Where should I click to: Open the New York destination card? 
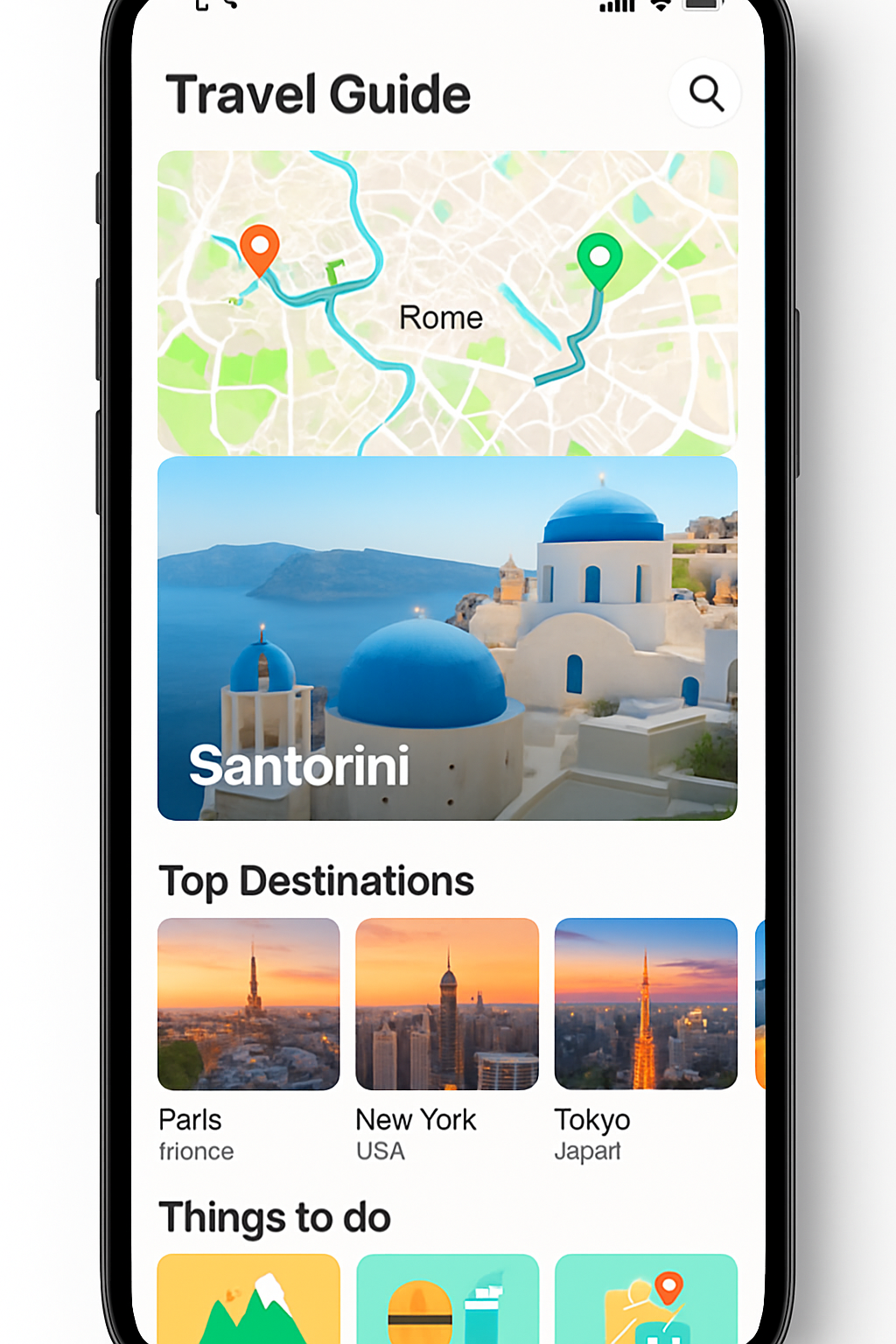click(x=446, y=1006)
